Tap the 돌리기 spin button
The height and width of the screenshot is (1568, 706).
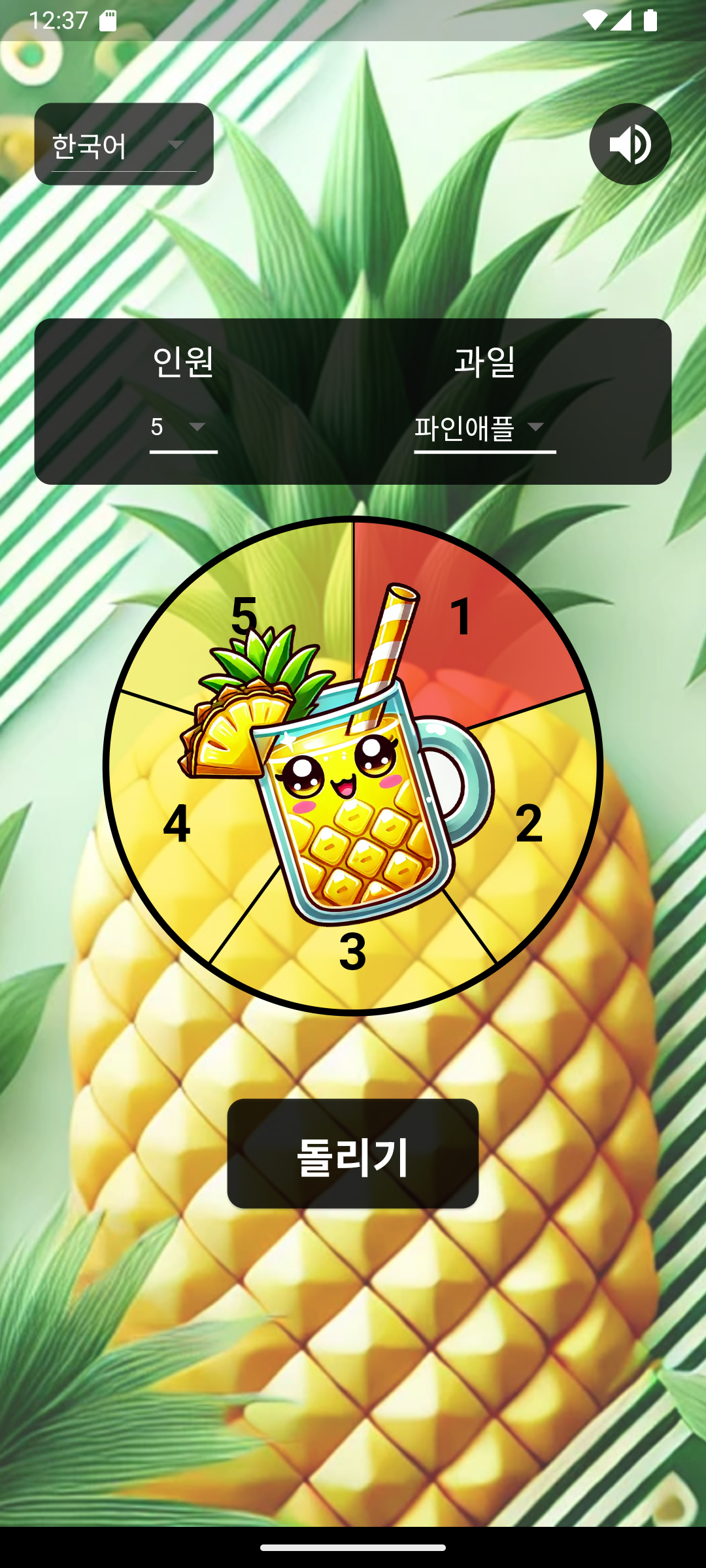click(x=352, y=1154)
